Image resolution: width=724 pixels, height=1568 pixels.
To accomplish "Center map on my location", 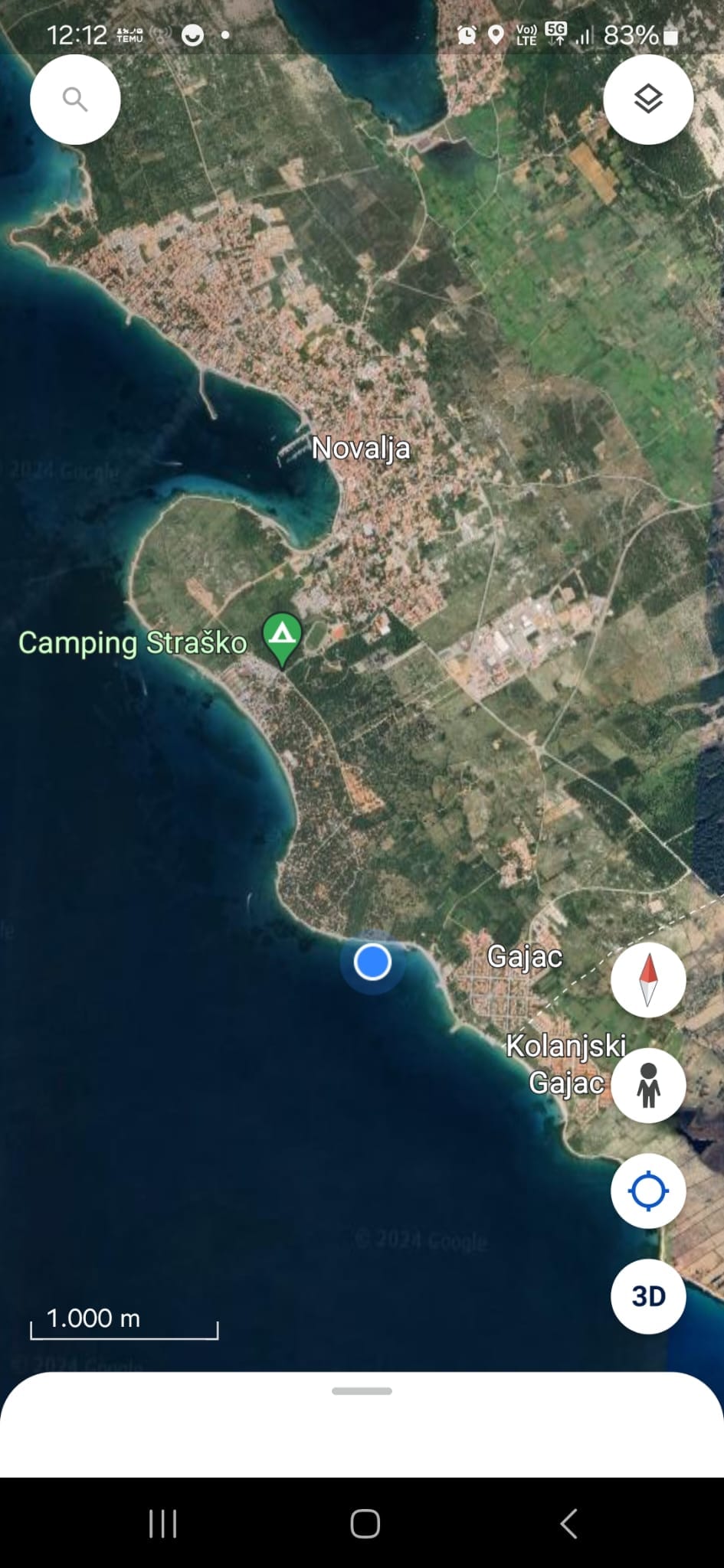I will [648, 1191].
